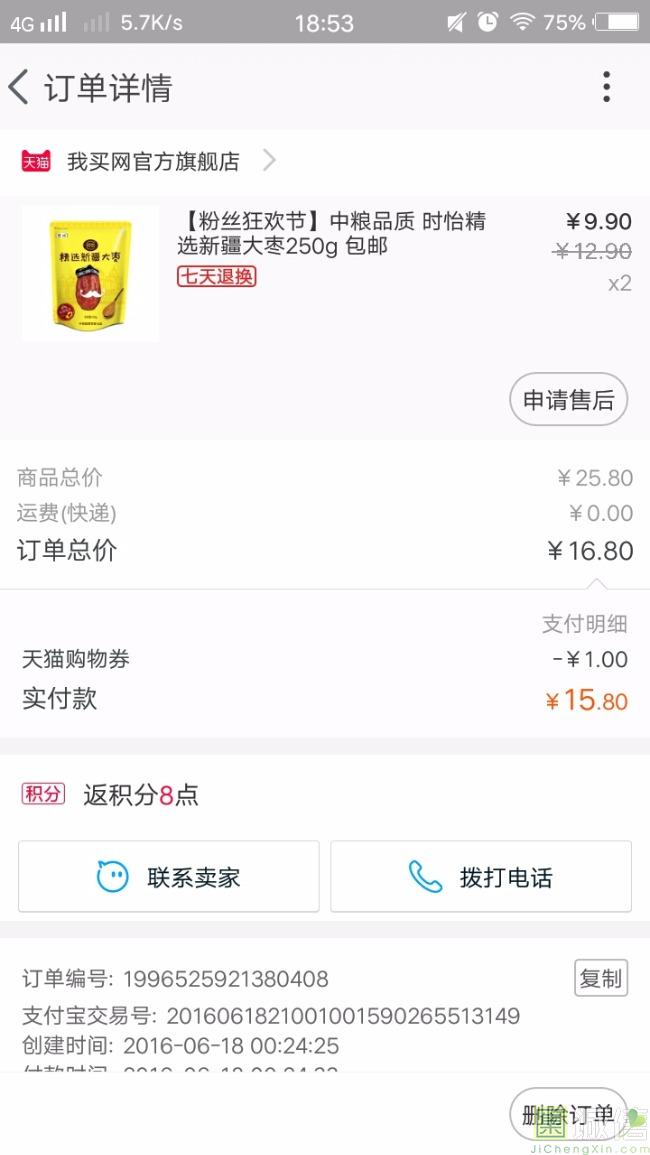
Task: Open the 我买网官方旗舰店 store page
Action: [x=152, y=161]
